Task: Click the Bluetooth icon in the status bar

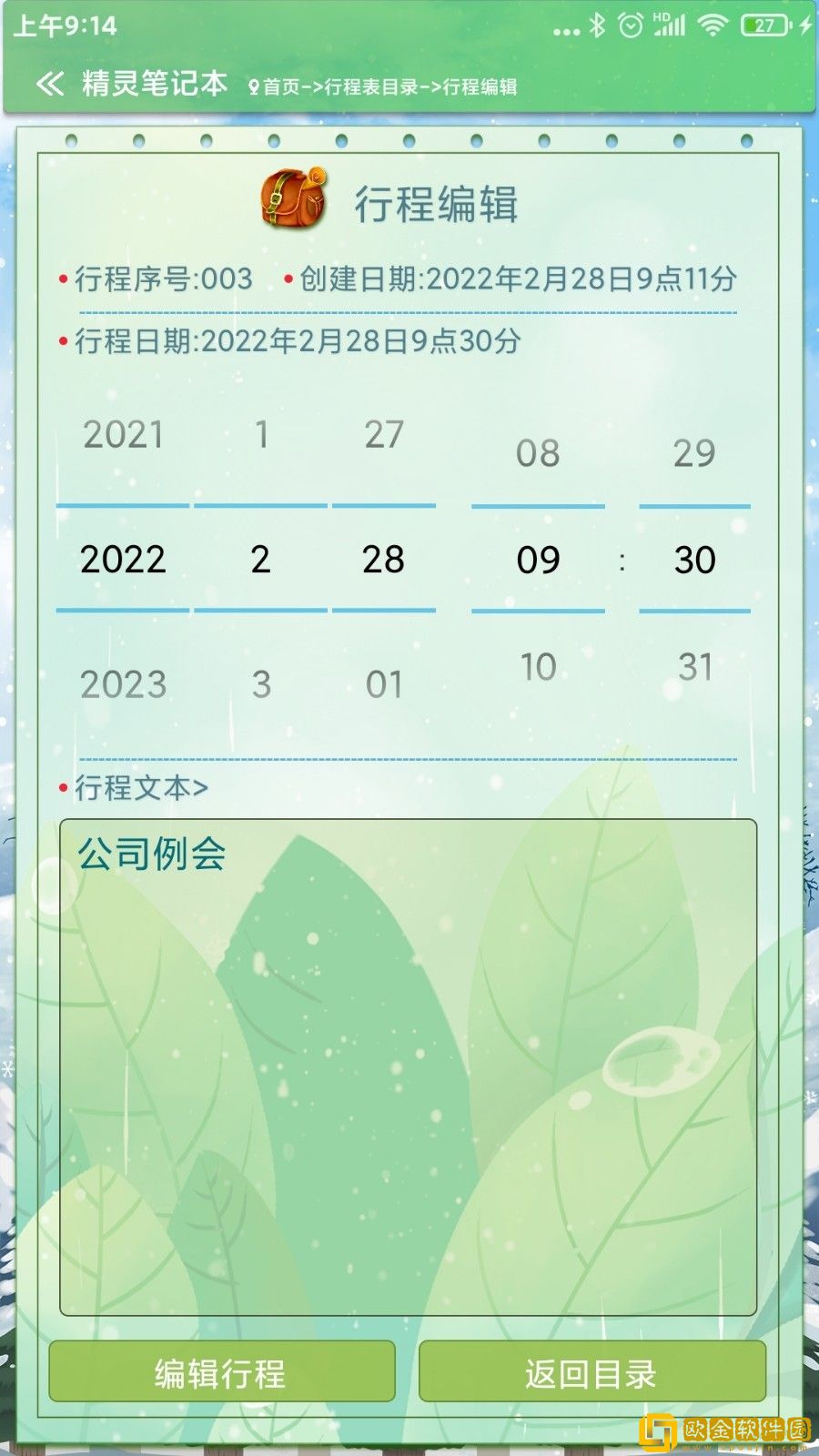Action: pos(598,27)
